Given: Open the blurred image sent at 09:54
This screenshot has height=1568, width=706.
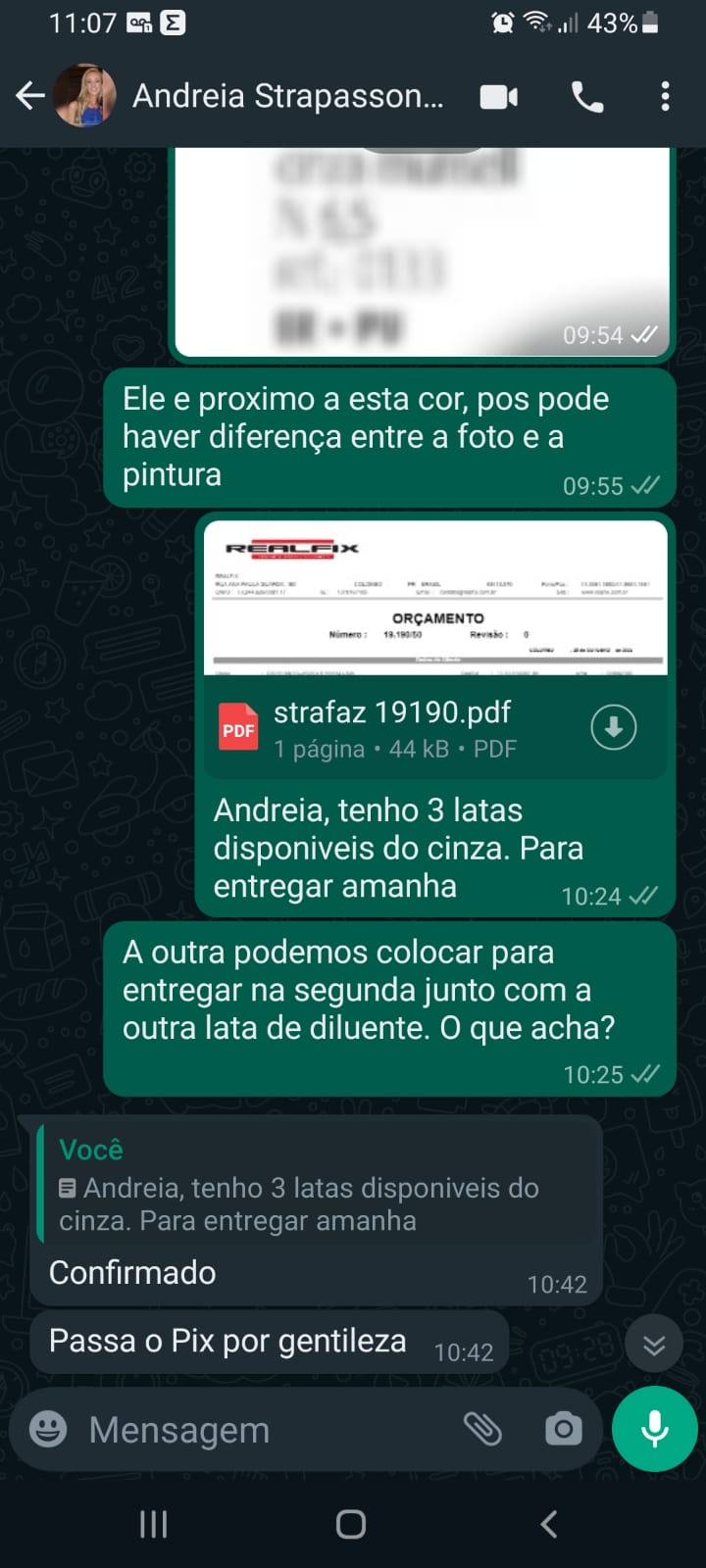Looking at the screenshot, I should [422, 250].
